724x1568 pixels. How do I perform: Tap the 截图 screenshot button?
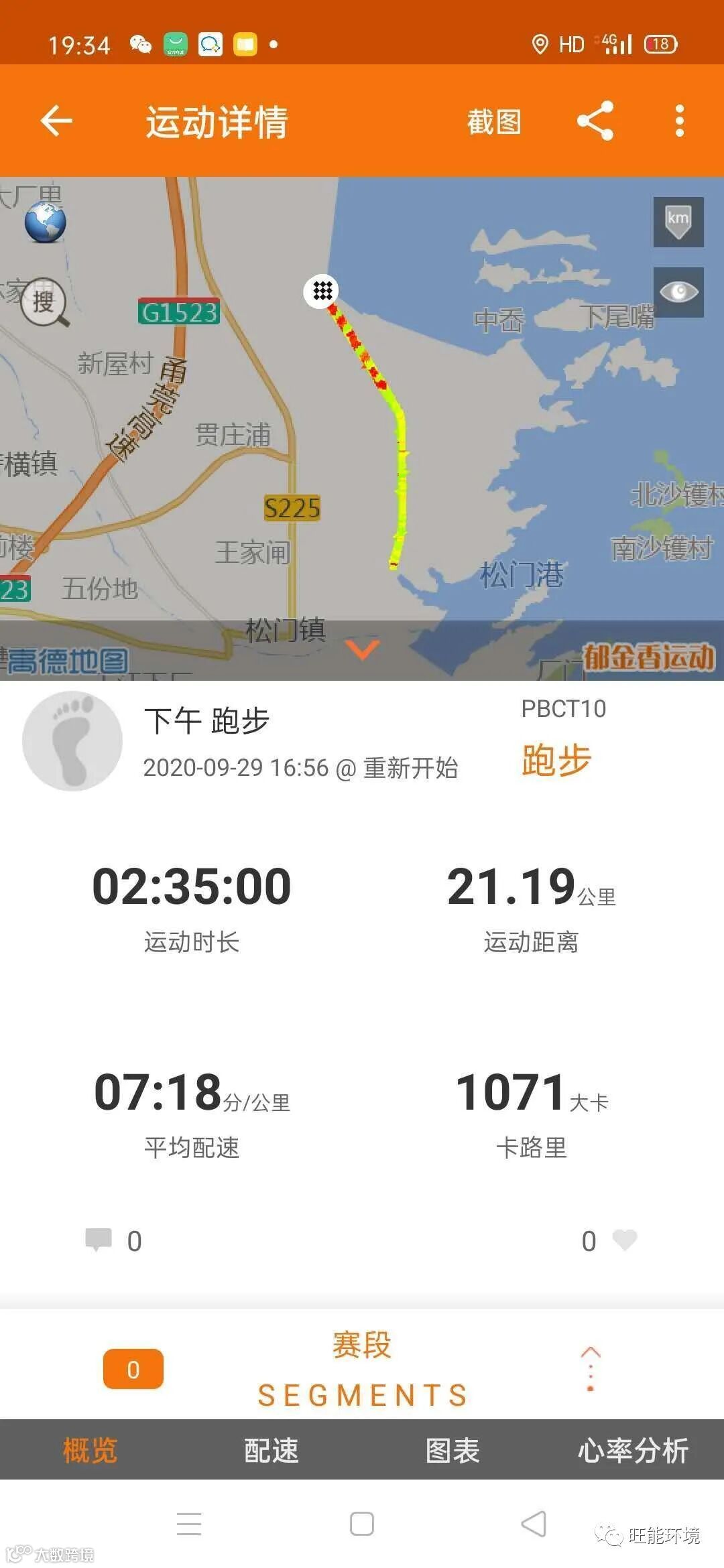[x=494, y=122]
